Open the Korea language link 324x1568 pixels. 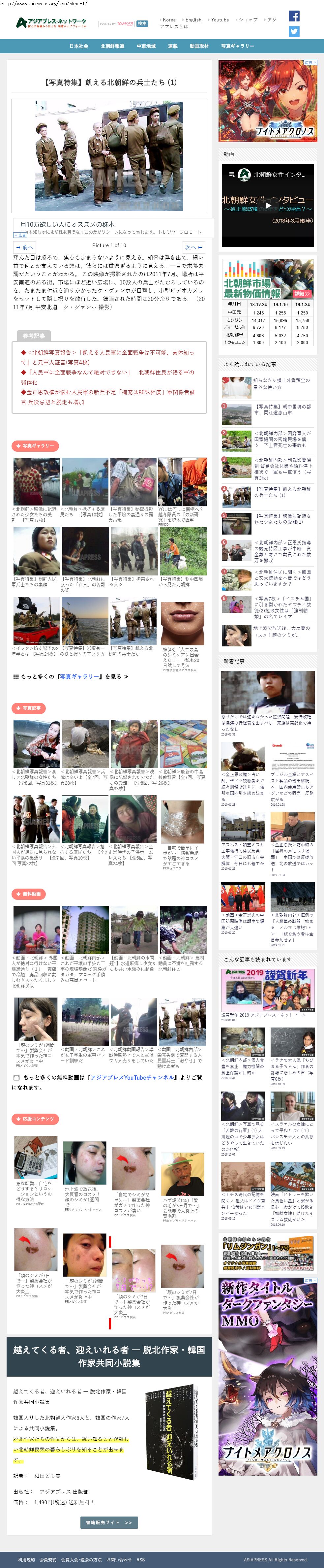pyautogui.click(x=168, y=19)
